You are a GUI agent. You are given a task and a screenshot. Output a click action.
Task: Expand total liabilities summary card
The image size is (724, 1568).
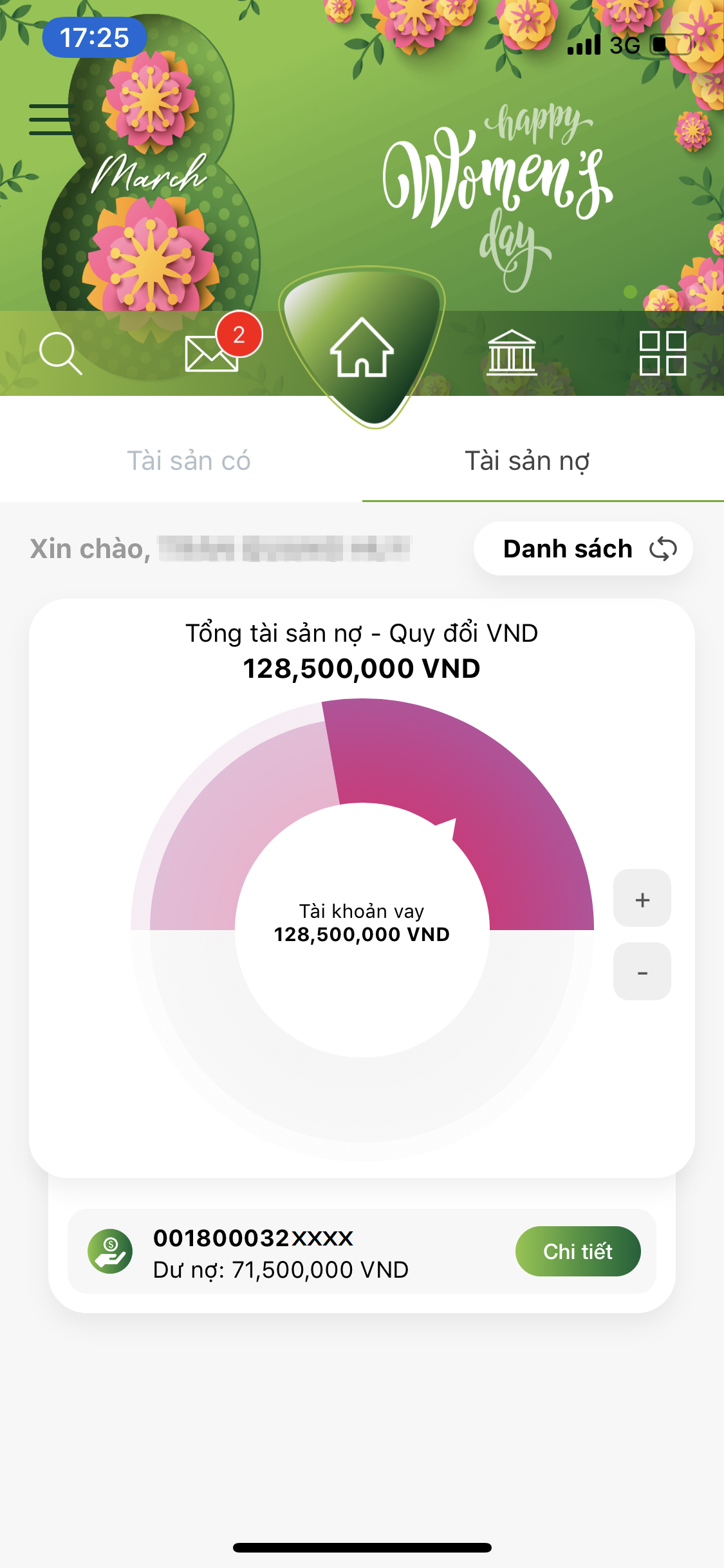coord(362,653)
